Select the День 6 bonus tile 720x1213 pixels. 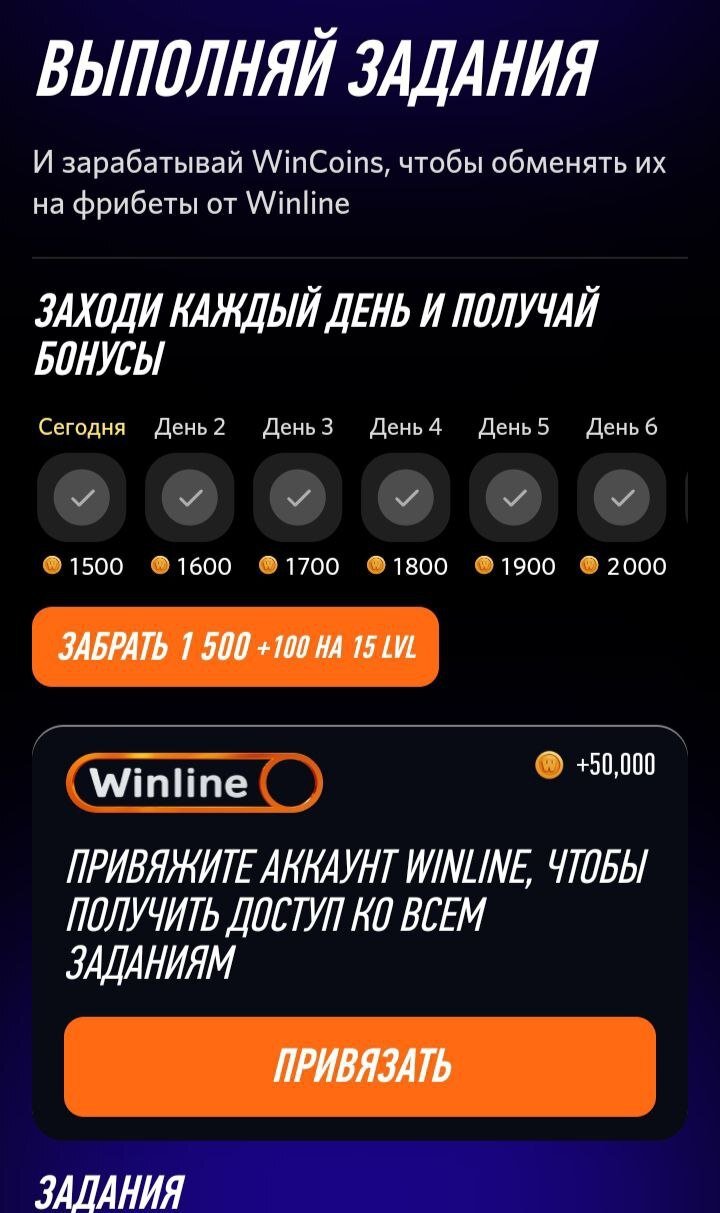point(621,497)
